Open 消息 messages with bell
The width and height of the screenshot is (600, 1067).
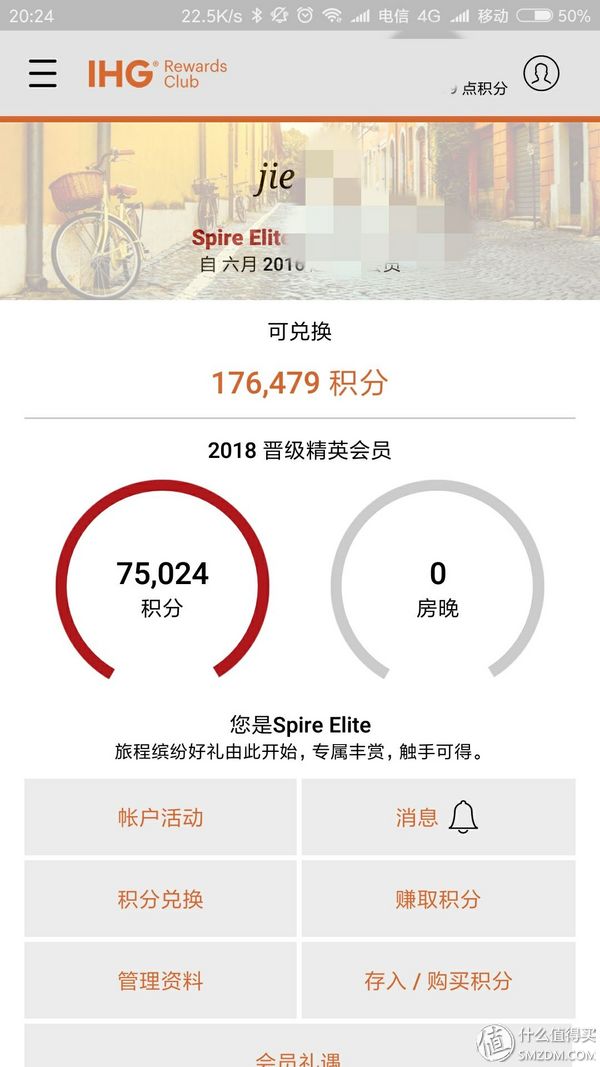tap(438, 817)
